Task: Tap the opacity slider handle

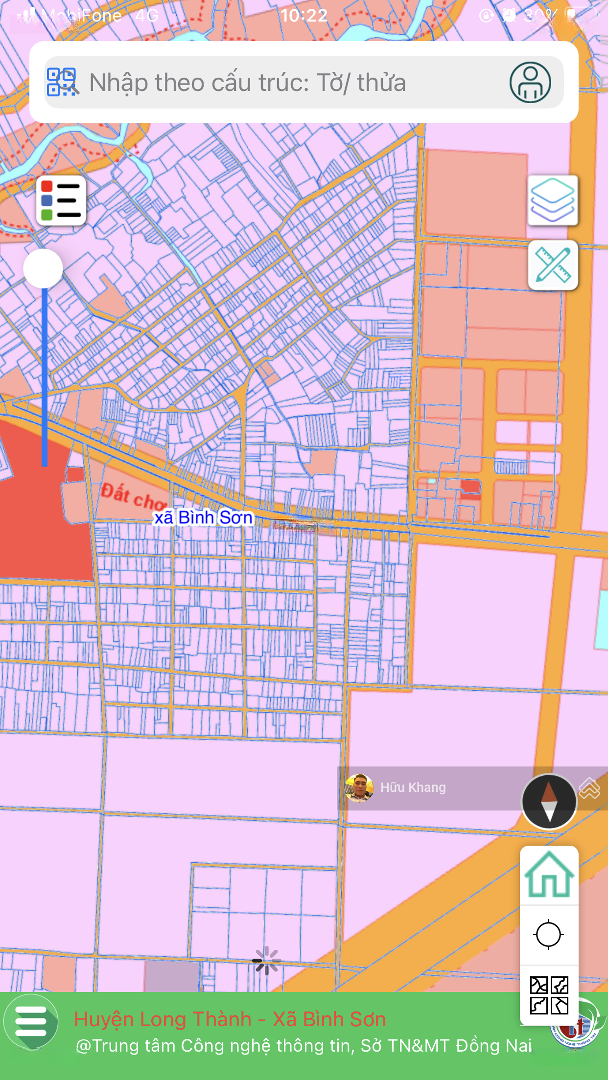Action: coord(43,269)
